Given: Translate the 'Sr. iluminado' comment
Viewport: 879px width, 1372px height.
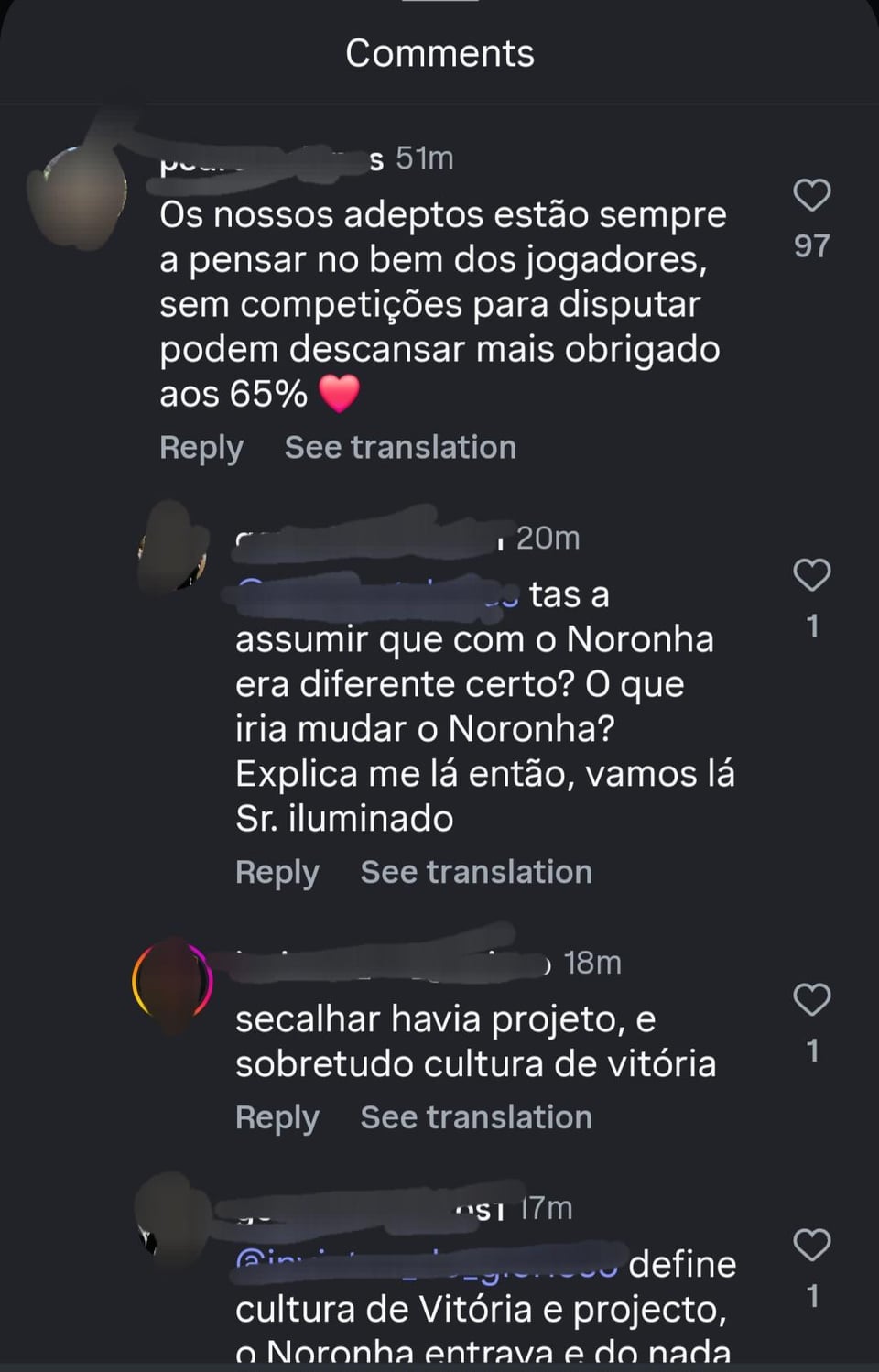Looking at the screenshot, I should (476, 873).
